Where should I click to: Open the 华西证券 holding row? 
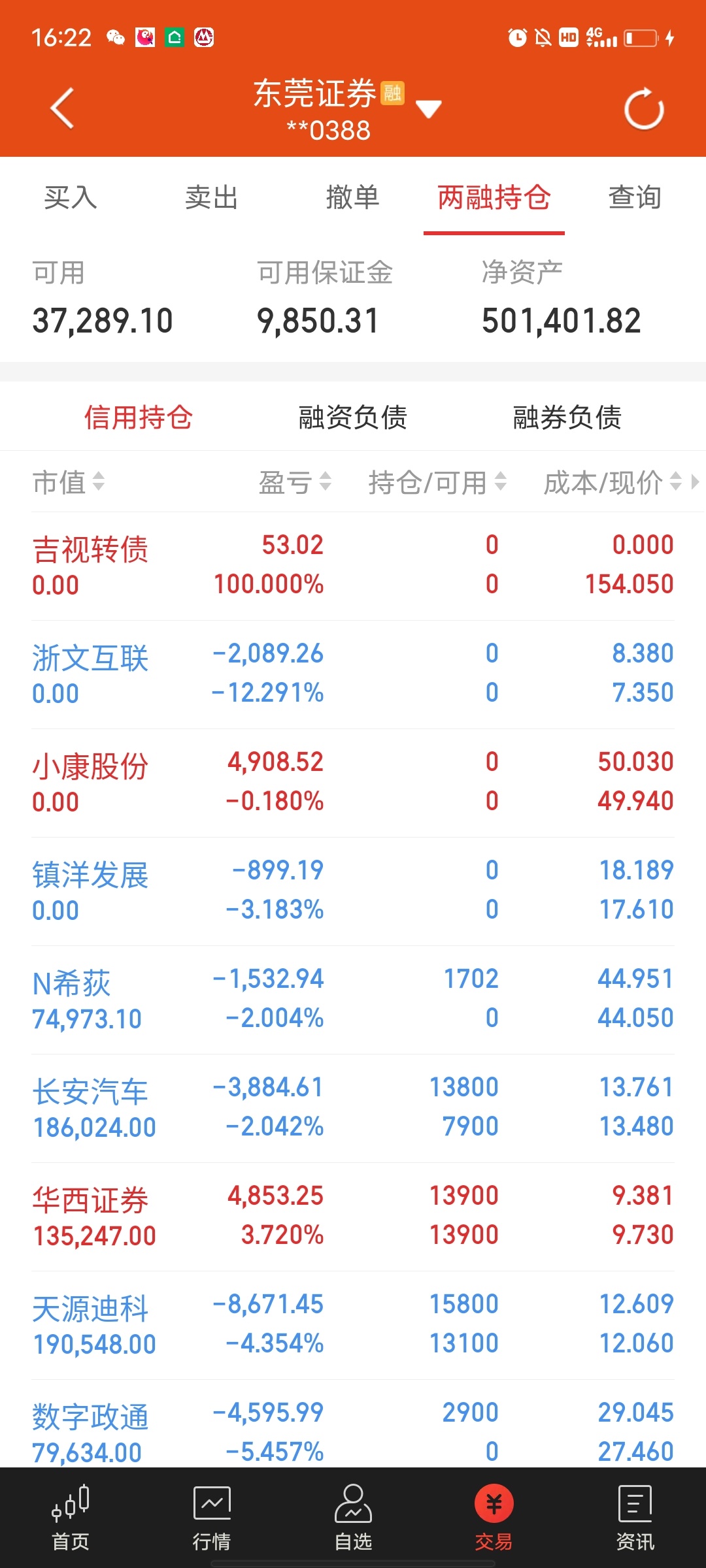[x=353, y=1217]
